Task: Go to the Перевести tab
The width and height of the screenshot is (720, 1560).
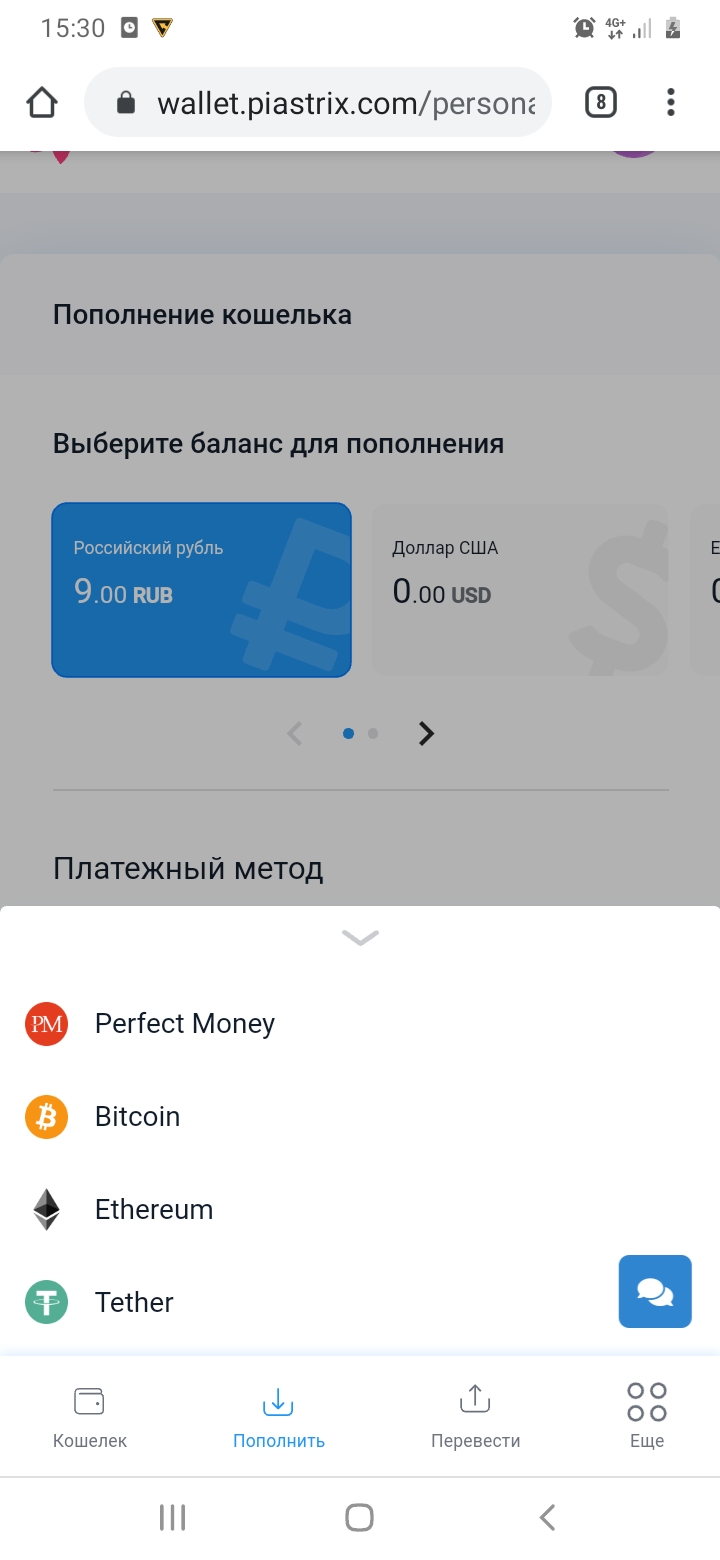Action: [475, 1416]
